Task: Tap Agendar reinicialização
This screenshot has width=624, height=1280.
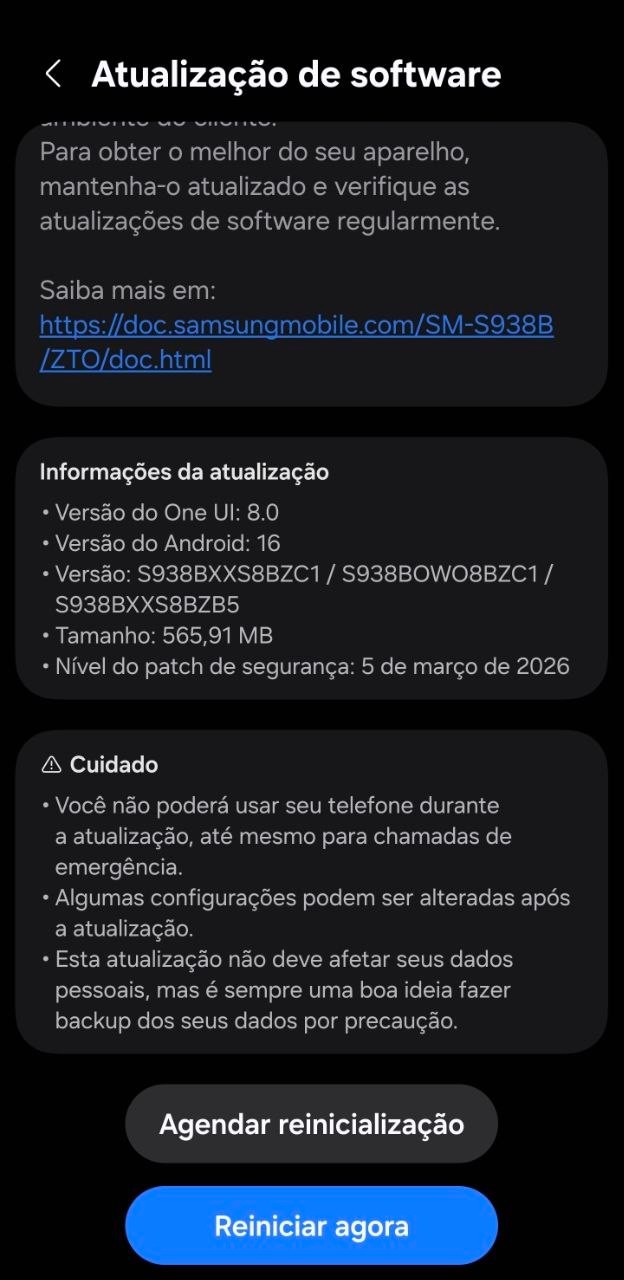Action: [311, 1124]
